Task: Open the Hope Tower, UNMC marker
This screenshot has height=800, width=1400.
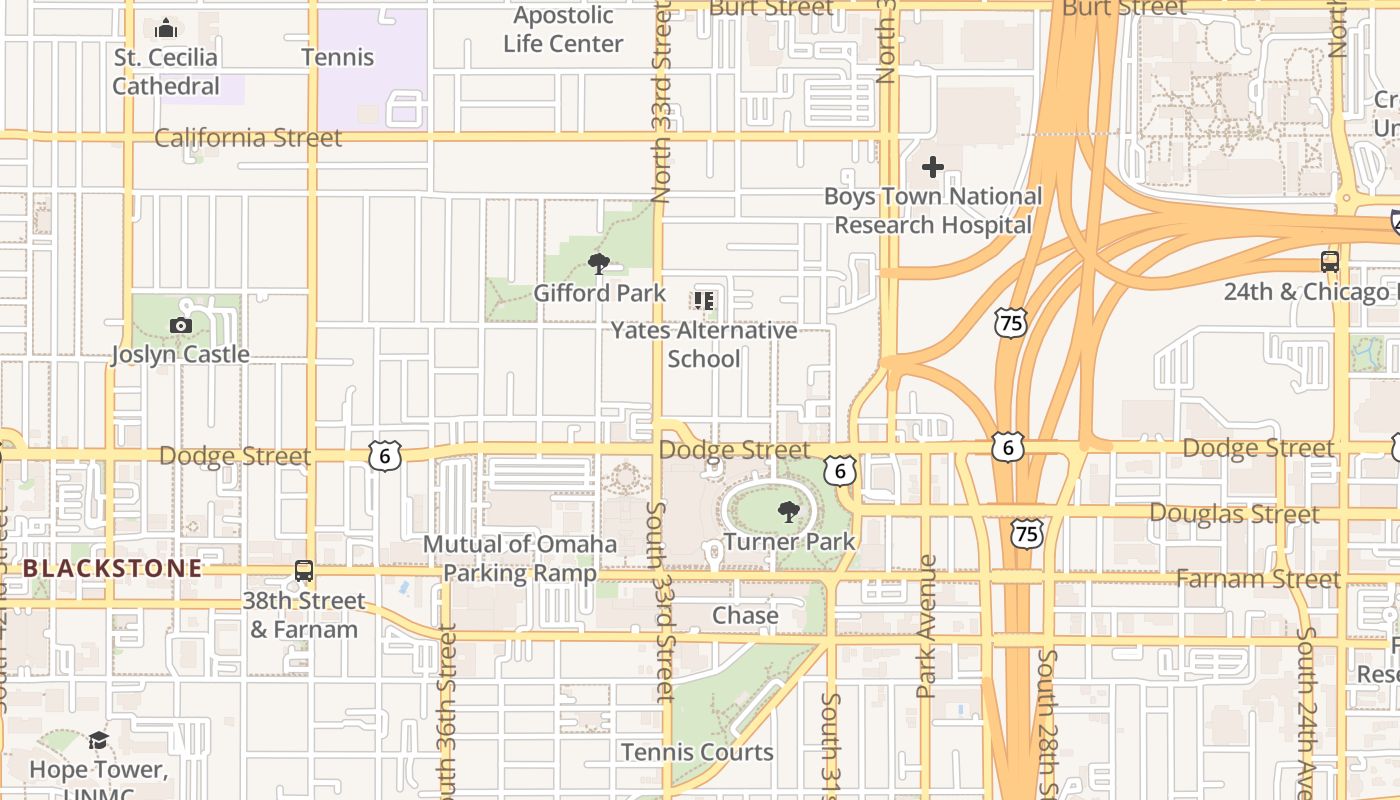Action: (x=98, y=741)
